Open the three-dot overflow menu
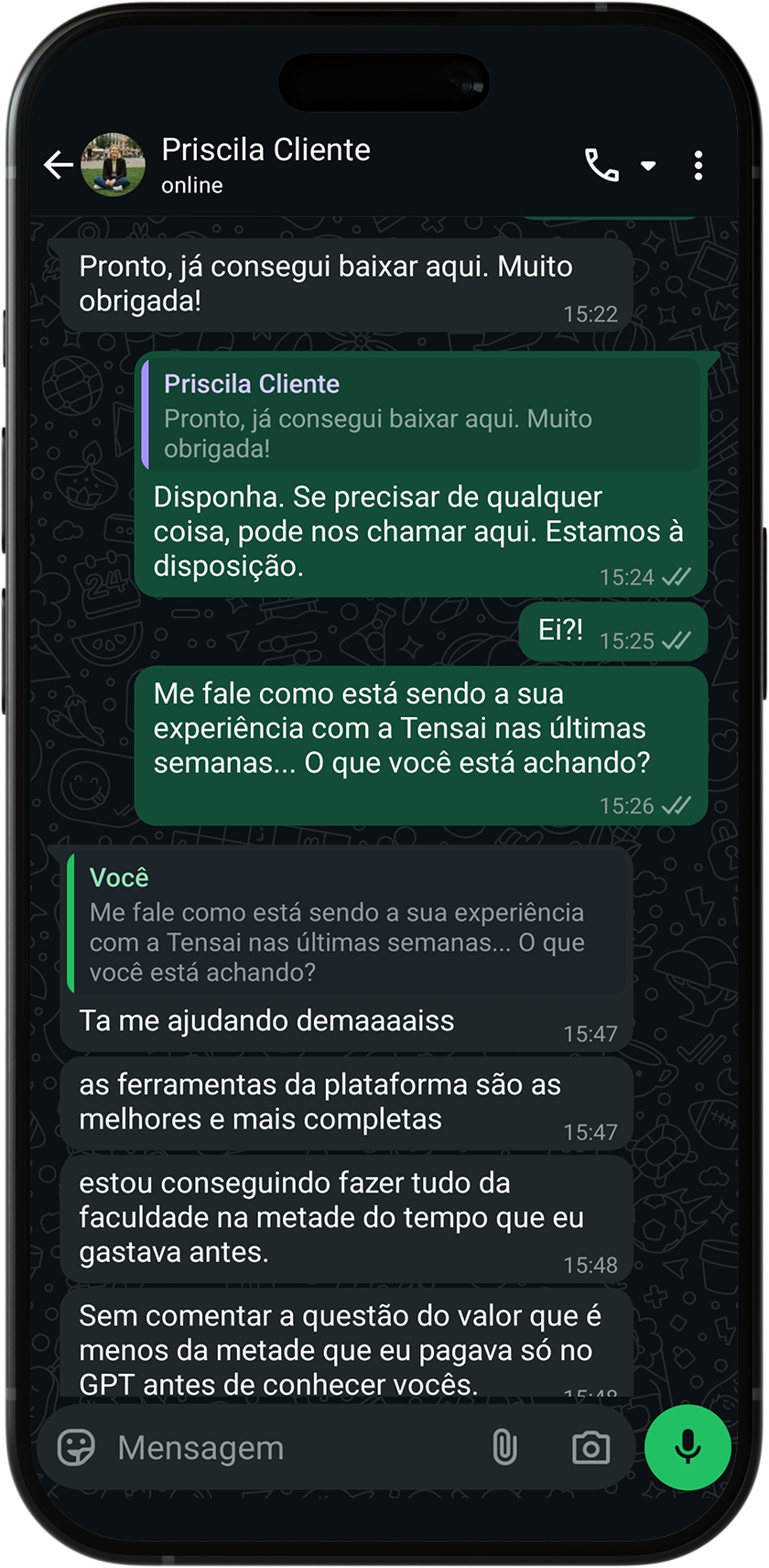This screenshot has width=769, height=1568. point(699,165)
